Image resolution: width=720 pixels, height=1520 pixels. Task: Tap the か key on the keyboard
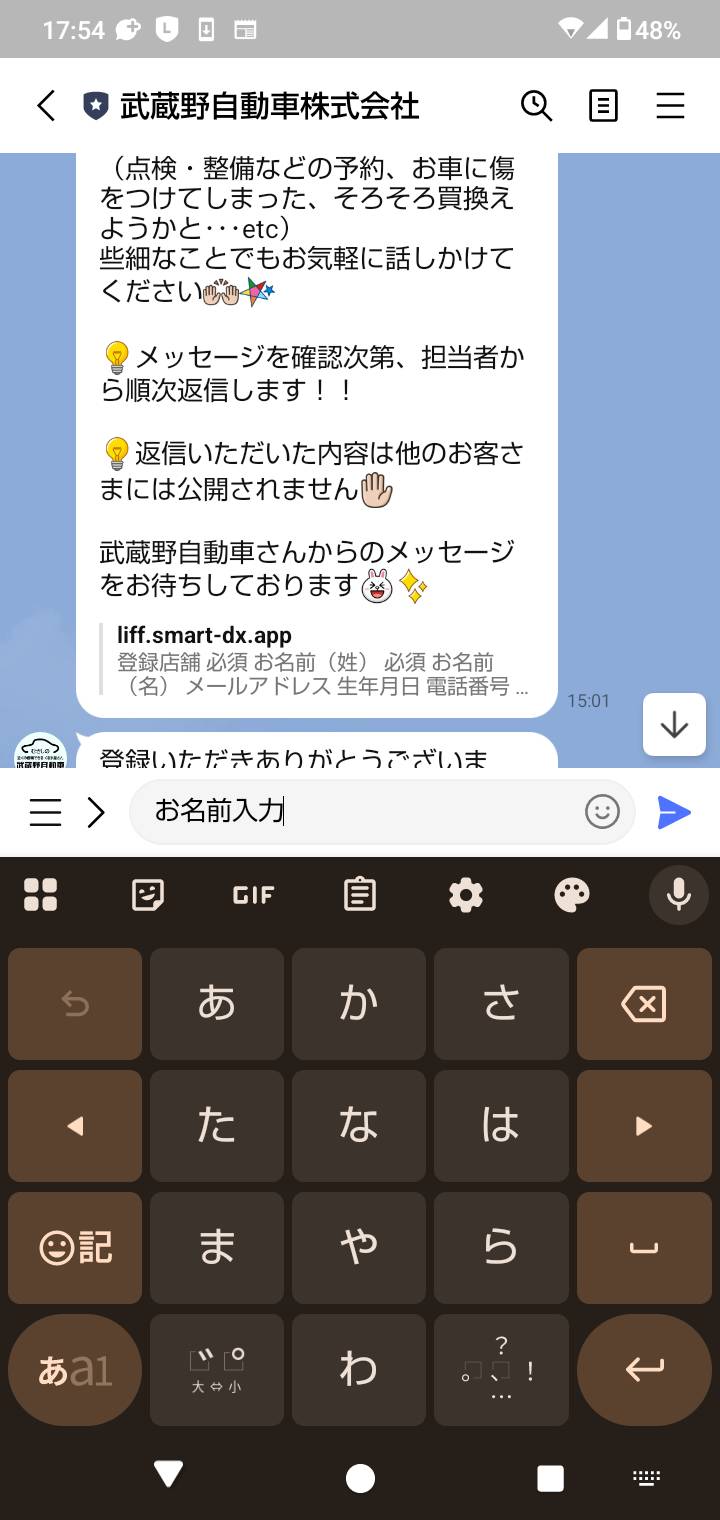pyautogui.click(x=359, y=1004)
